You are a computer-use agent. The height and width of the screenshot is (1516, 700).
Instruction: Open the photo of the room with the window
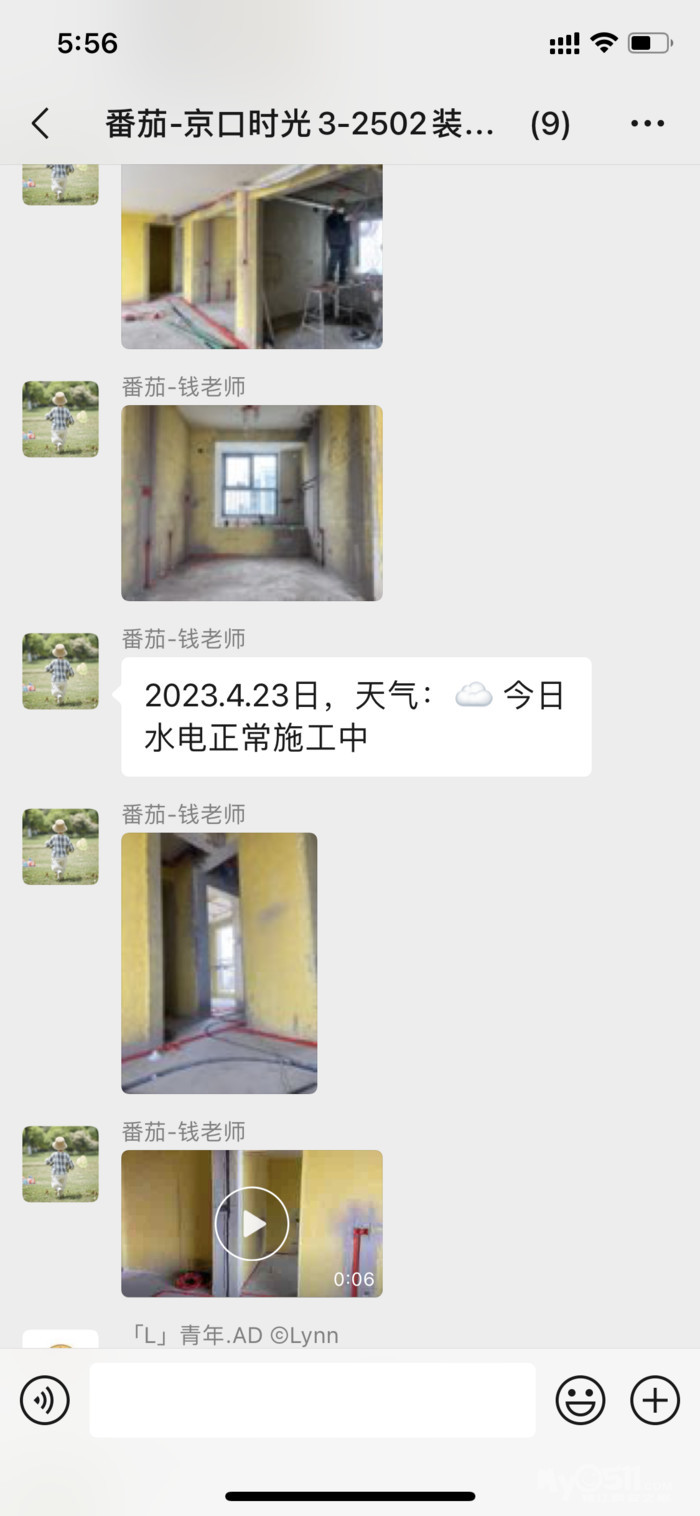pyautogui.click(x=252, y=503)
